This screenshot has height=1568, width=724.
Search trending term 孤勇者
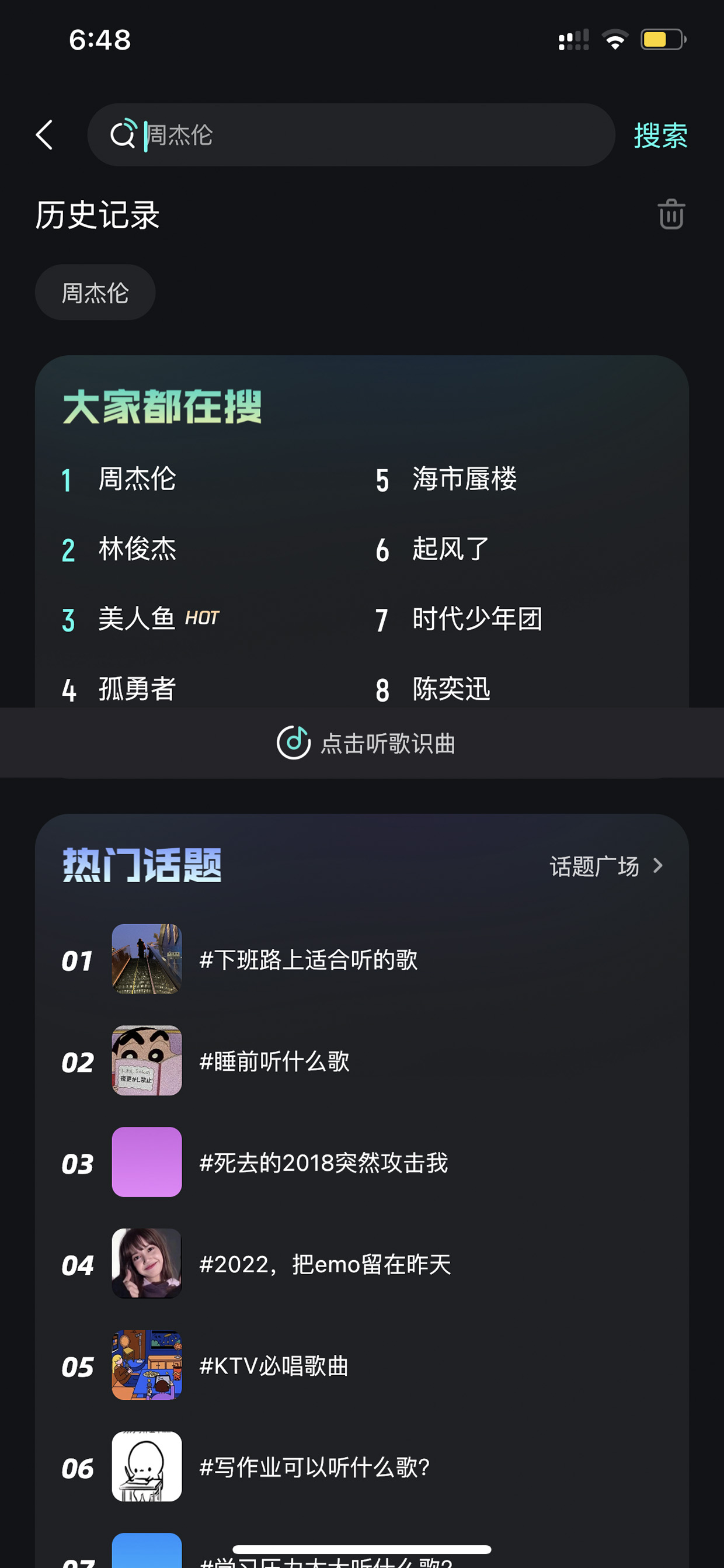click(137, 689)
